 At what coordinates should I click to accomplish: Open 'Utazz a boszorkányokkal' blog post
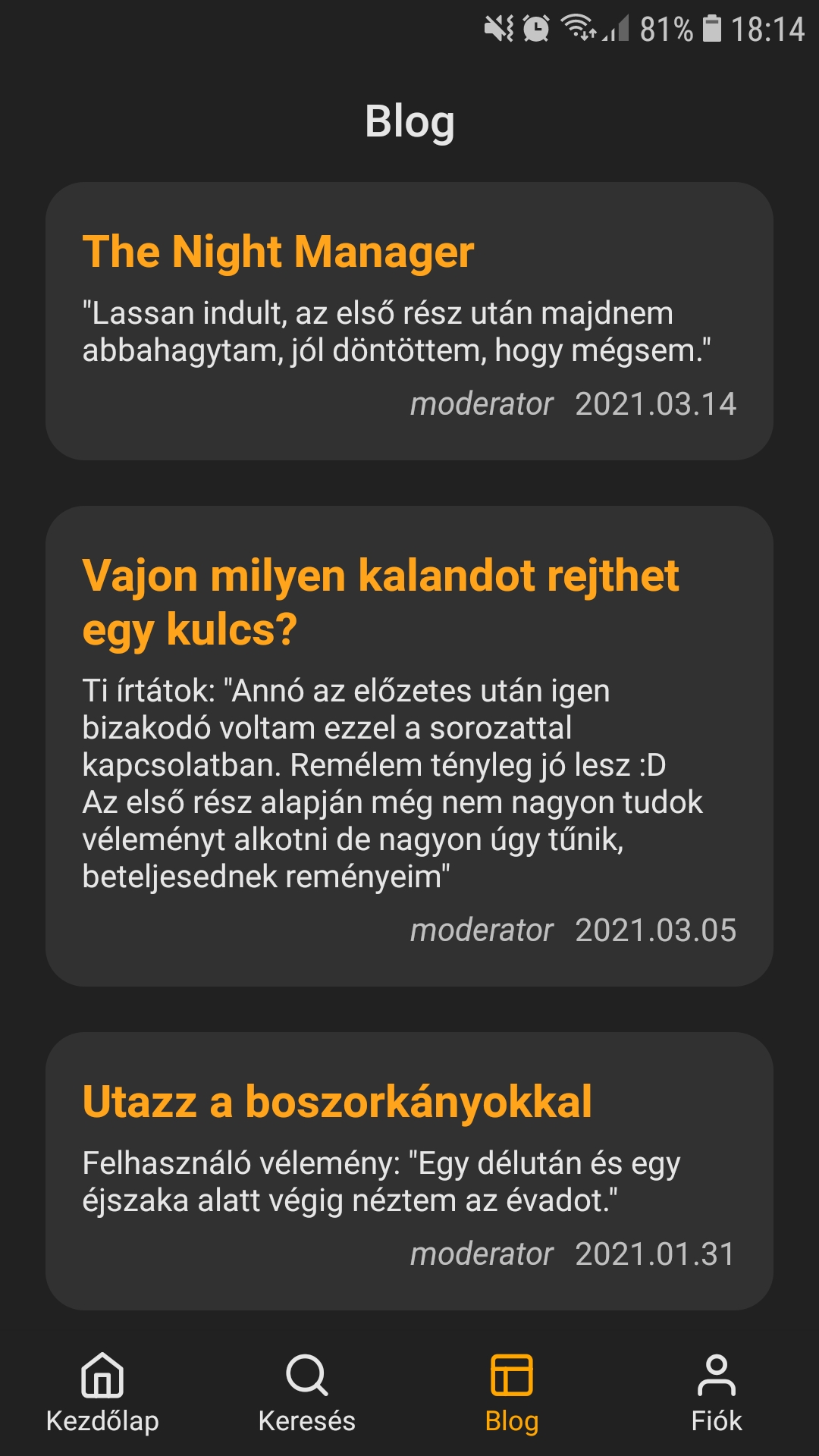click(409, 1170)
